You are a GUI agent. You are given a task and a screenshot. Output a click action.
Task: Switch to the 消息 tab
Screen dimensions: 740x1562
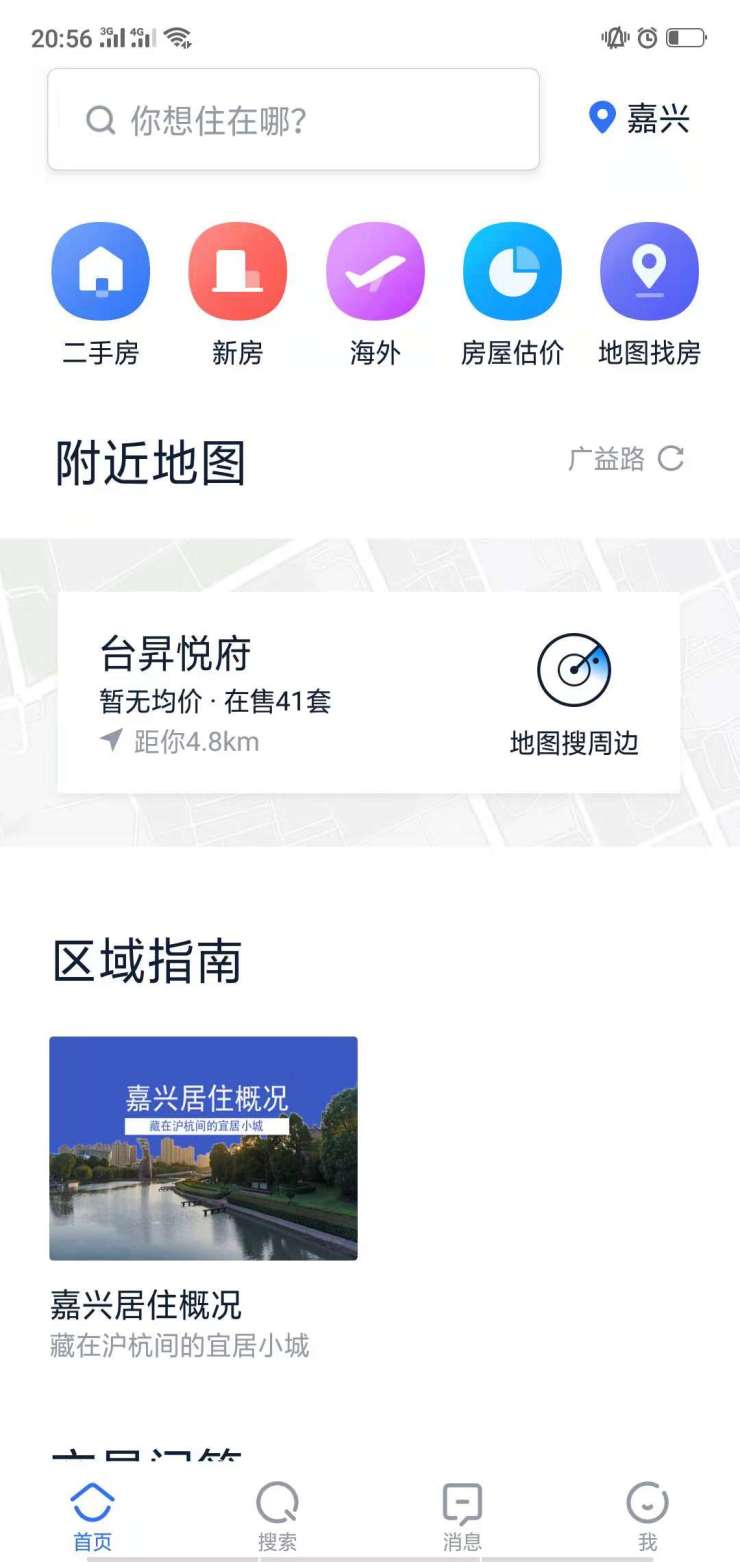pyautogui.click(x=462, y=1517)
